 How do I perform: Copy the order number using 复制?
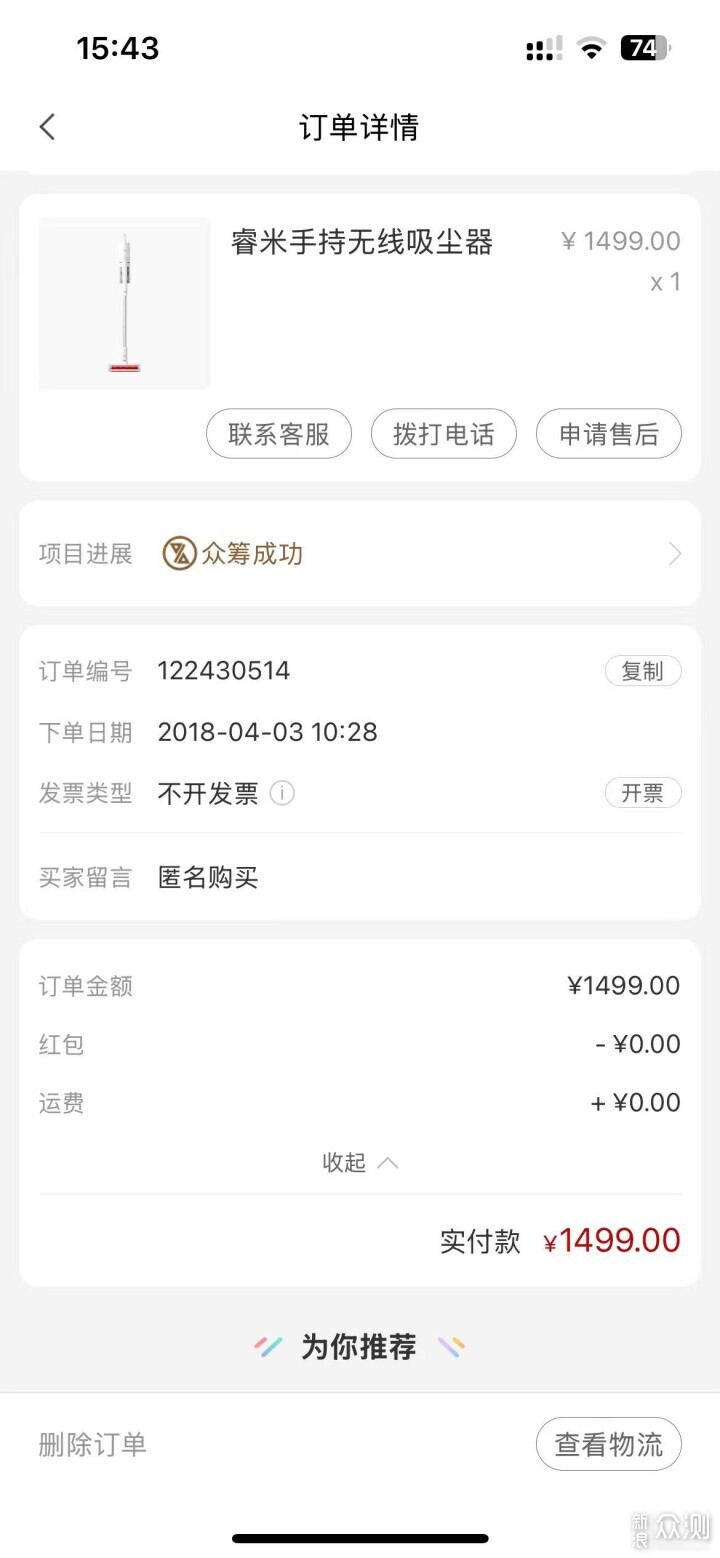pos(643,671)
